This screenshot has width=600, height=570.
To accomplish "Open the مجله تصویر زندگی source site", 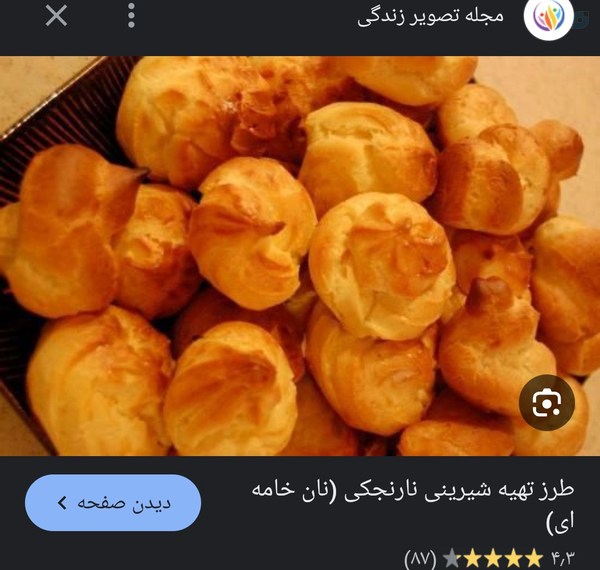I will click(430, 16).
